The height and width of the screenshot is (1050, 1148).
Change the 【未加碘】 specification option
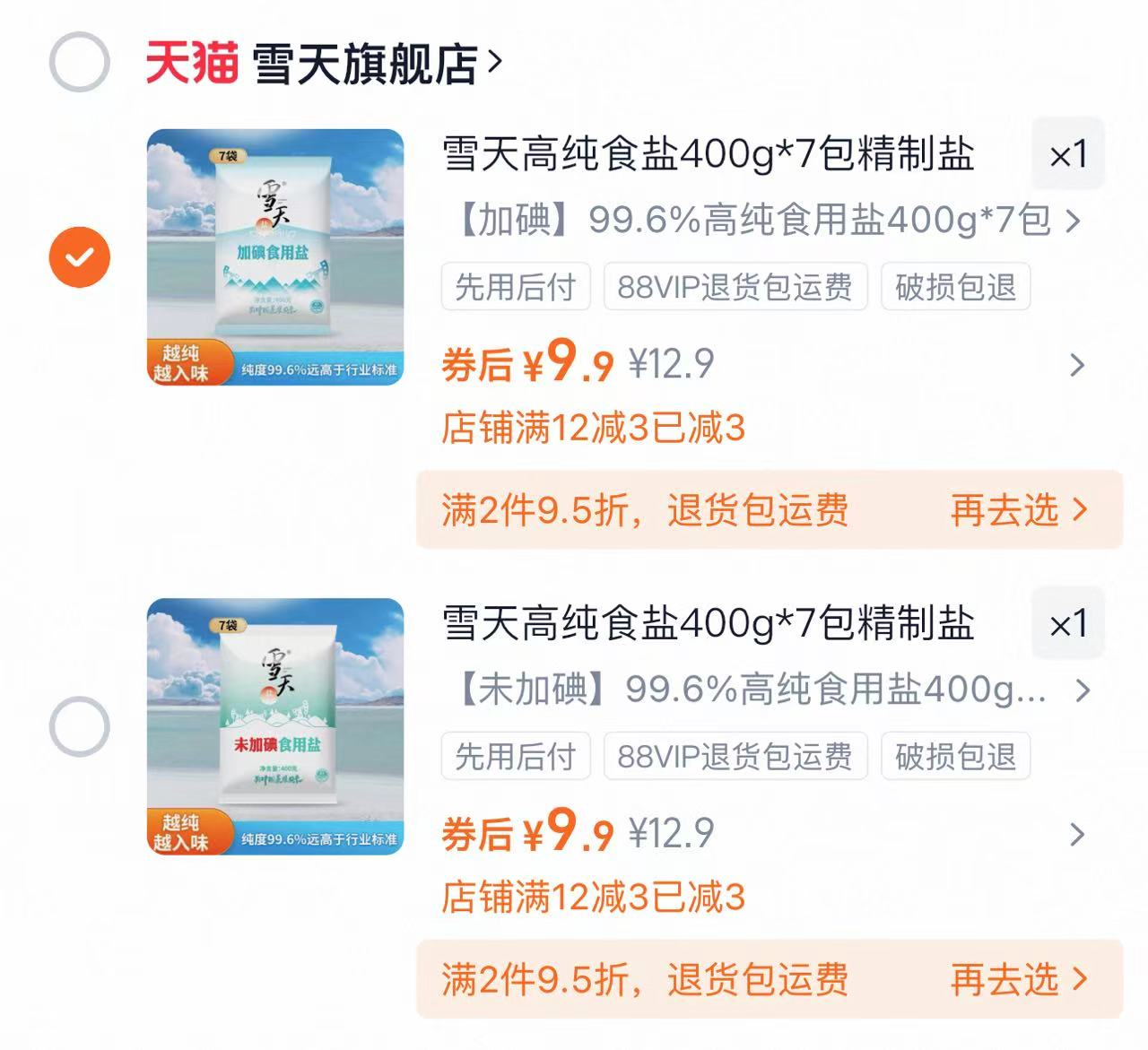tap(770, 690)
